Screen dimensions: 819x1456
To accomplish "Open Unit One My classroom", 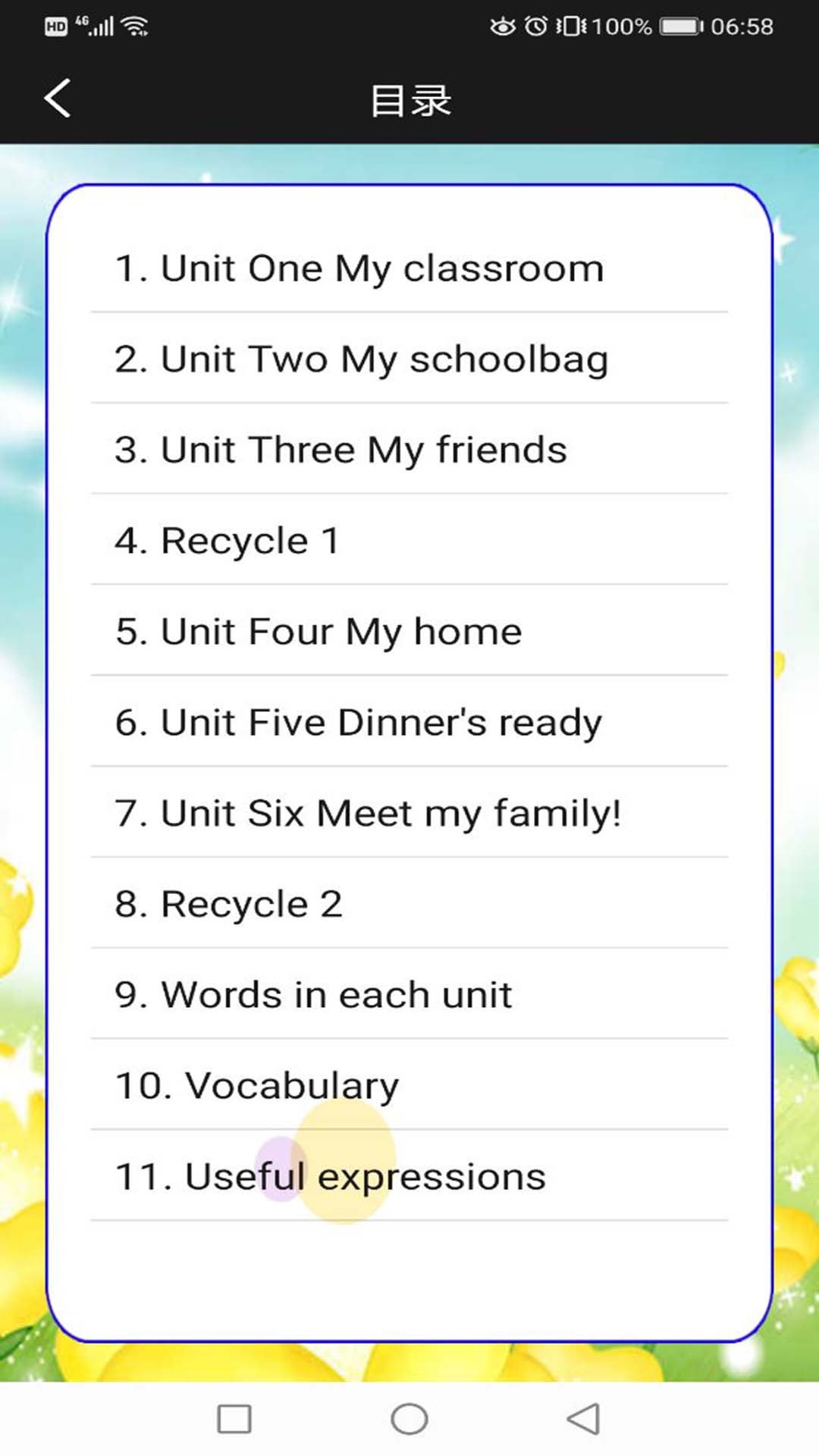I will pyautogui.click(x=409, y=268).
